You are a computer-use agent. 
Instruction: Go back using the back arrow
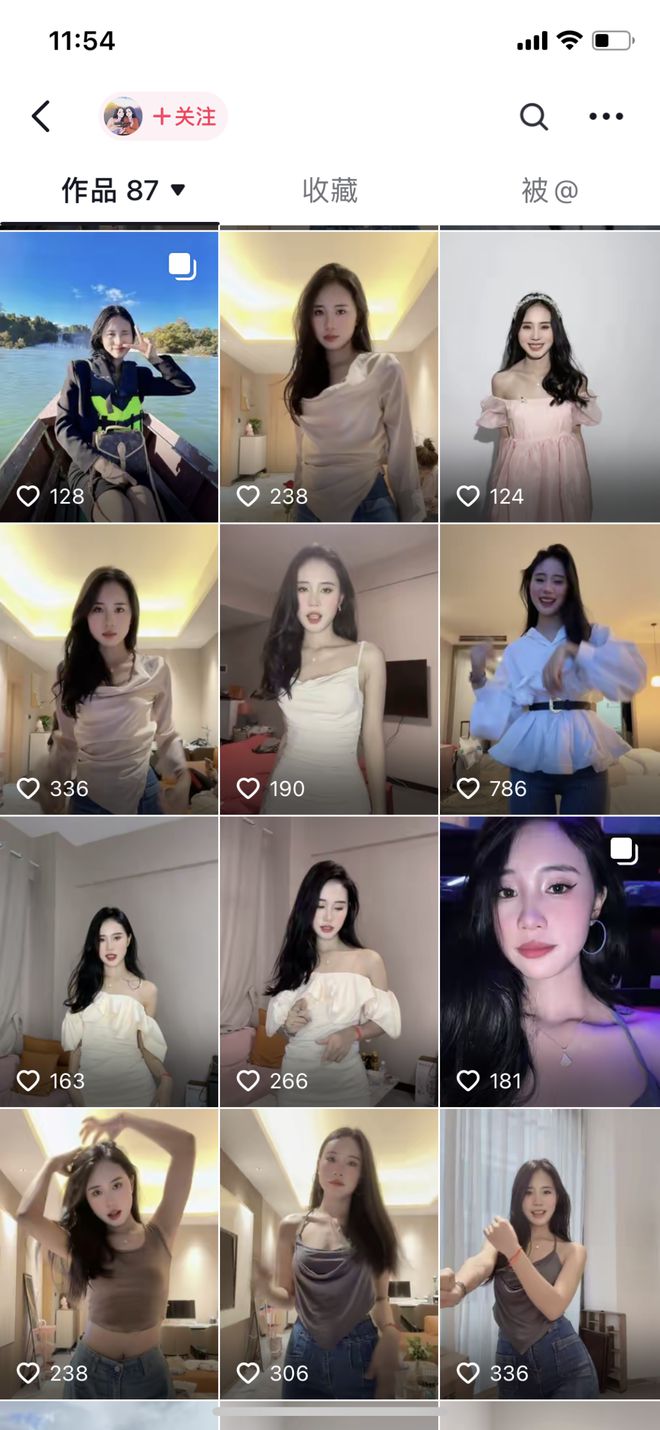(x=41, y=117)
